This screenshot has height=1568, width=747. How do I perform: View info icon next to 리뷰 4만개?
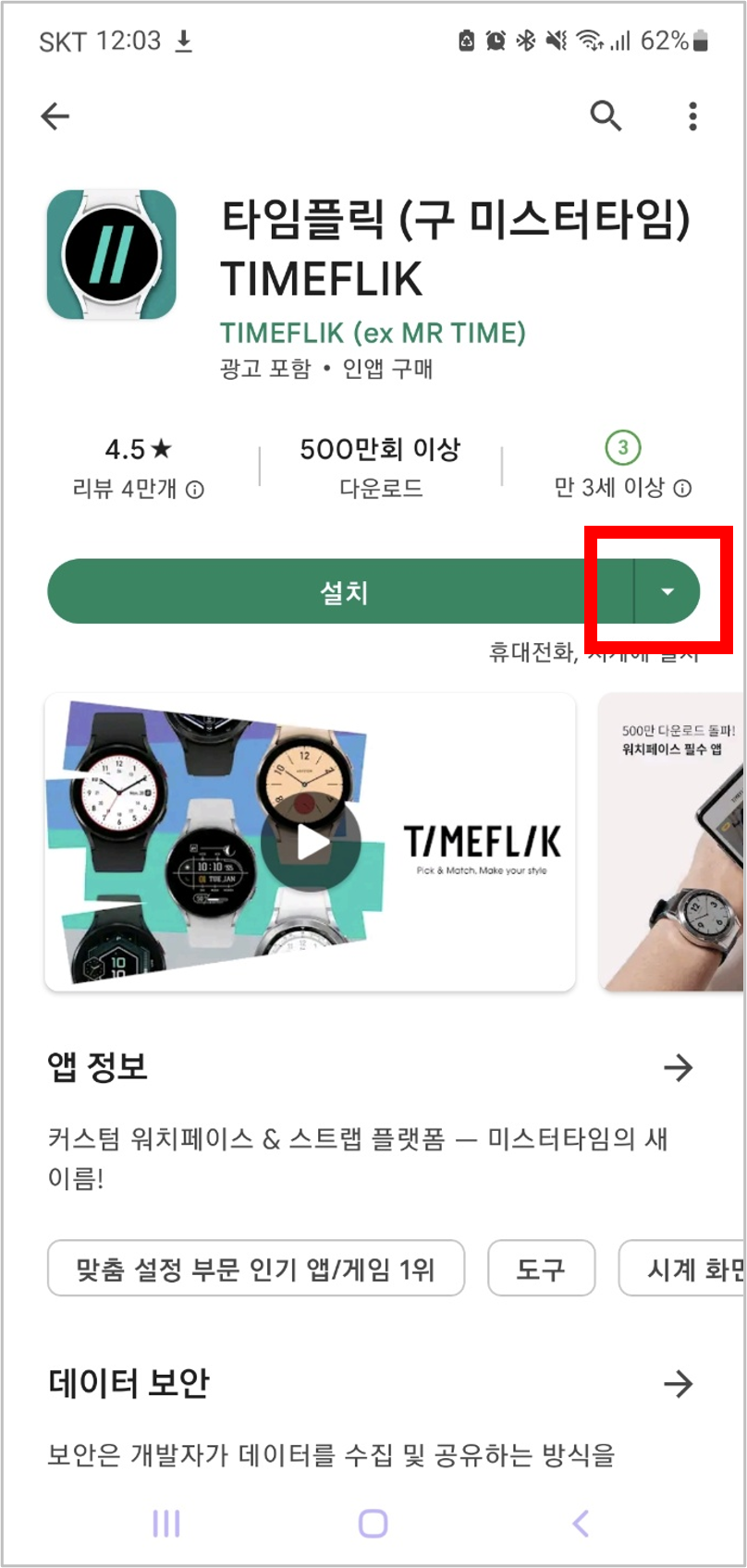pyautogui.click(x=195, y=490)
